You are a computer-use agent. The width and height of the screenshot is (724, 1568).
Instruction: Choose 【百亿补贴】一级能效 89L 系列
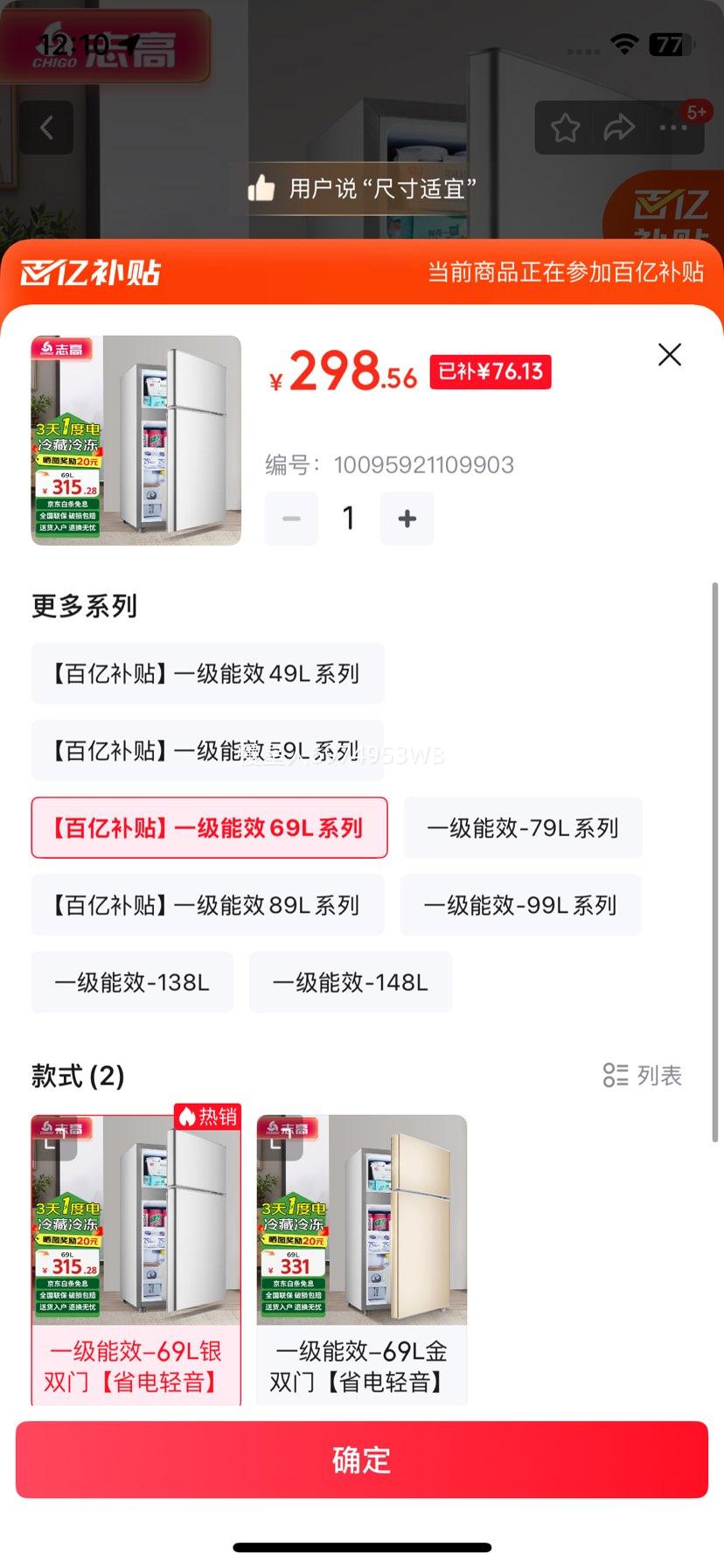pos(207,905)
